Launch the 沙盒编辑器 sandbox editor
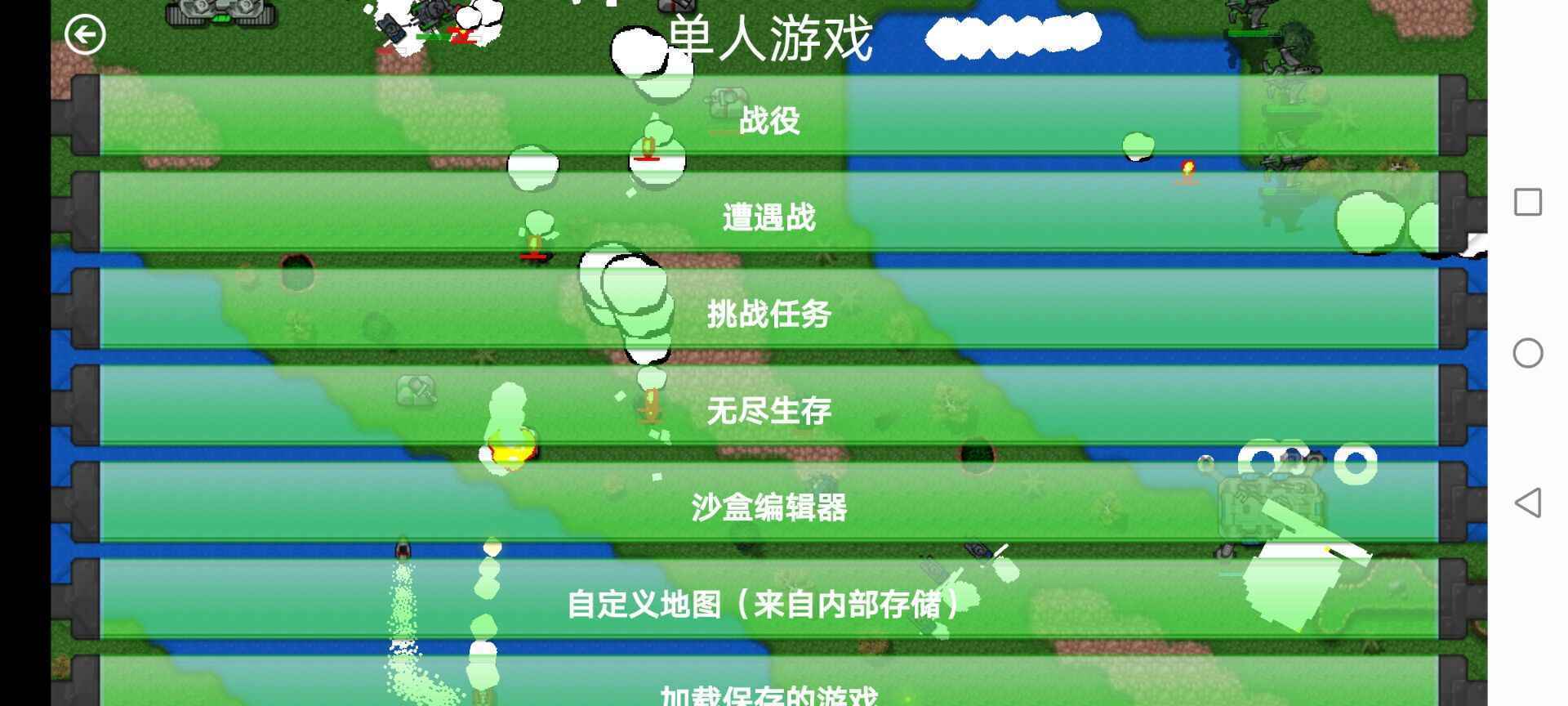Screen dimensions: 1568x706 click(768, 507)
